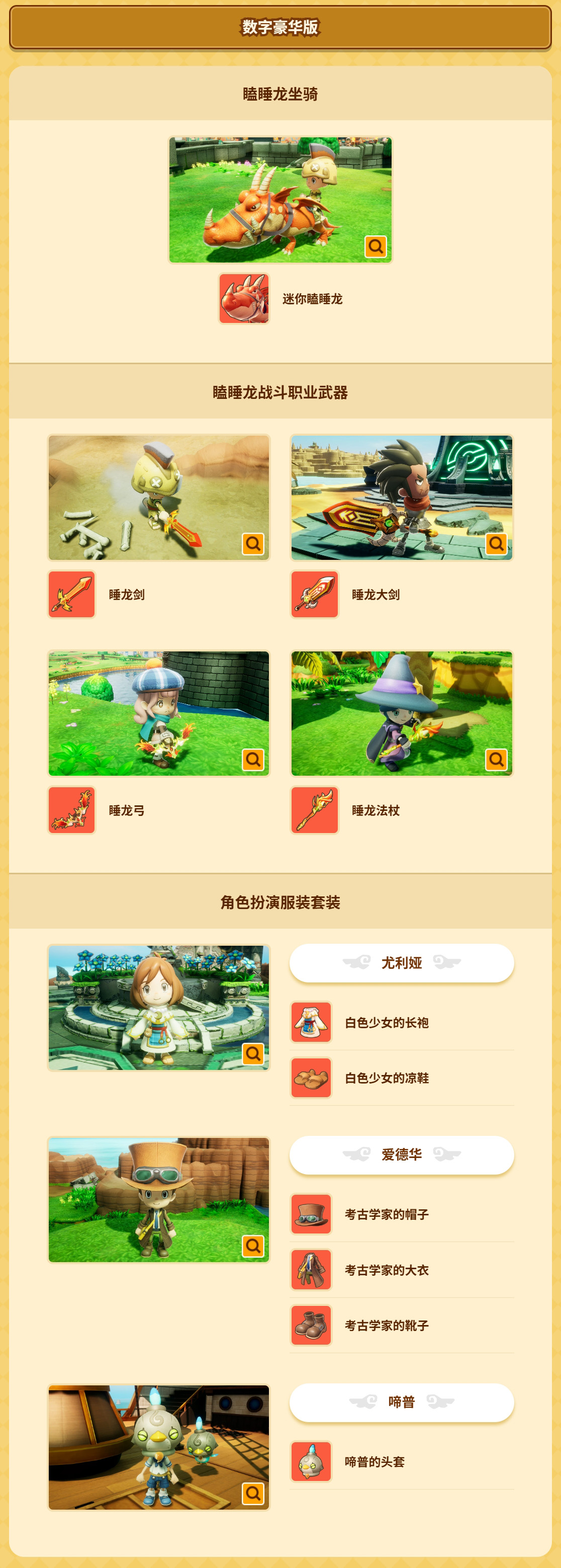Image resolution: width=561 pixels, height=1568 pixels.
Task: Click the 尤利娅 name banner
Action: tap(402, 963)
